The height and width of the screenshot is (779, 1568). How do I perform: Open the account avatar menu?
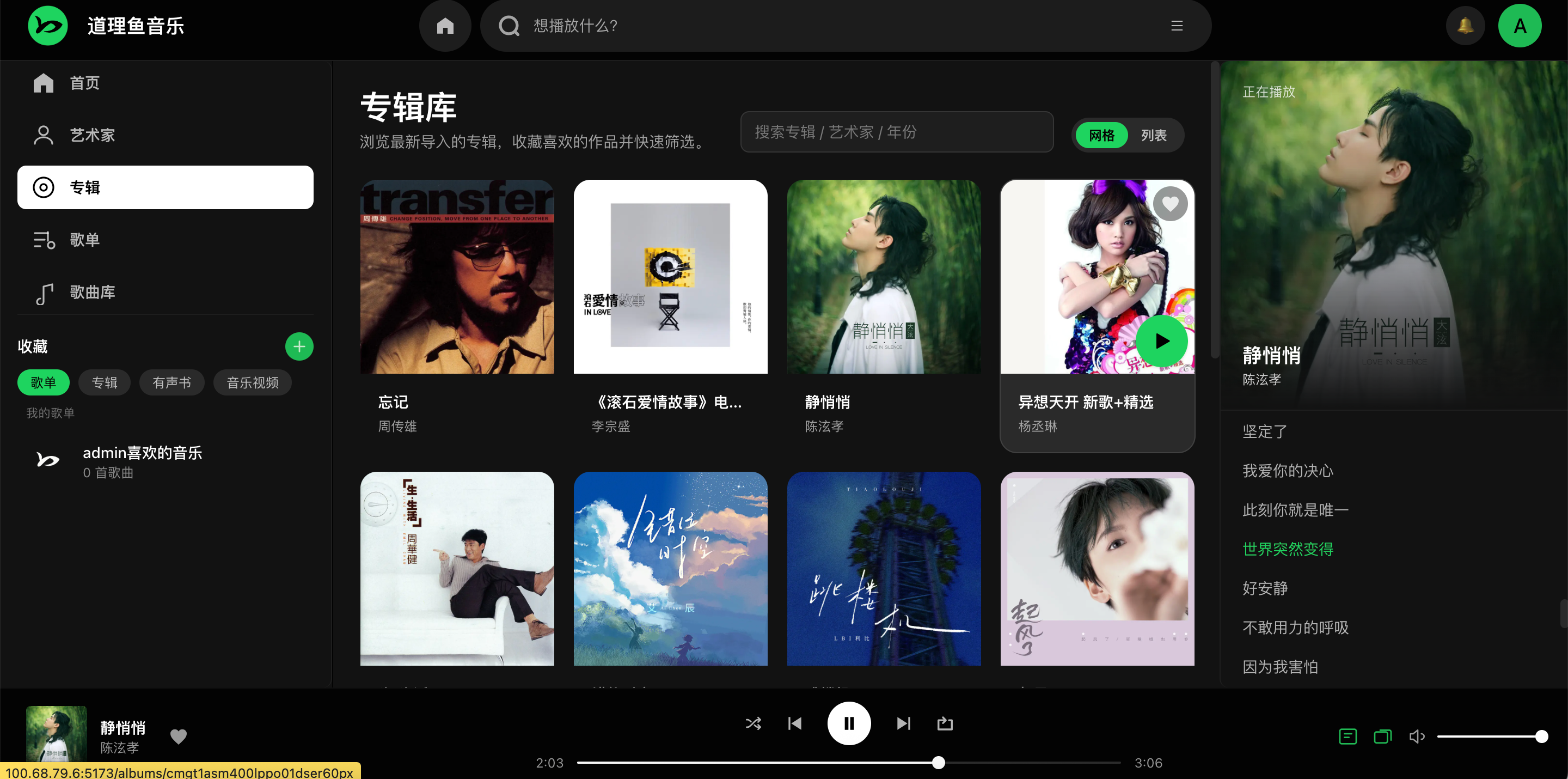(x=1520, y=26)
